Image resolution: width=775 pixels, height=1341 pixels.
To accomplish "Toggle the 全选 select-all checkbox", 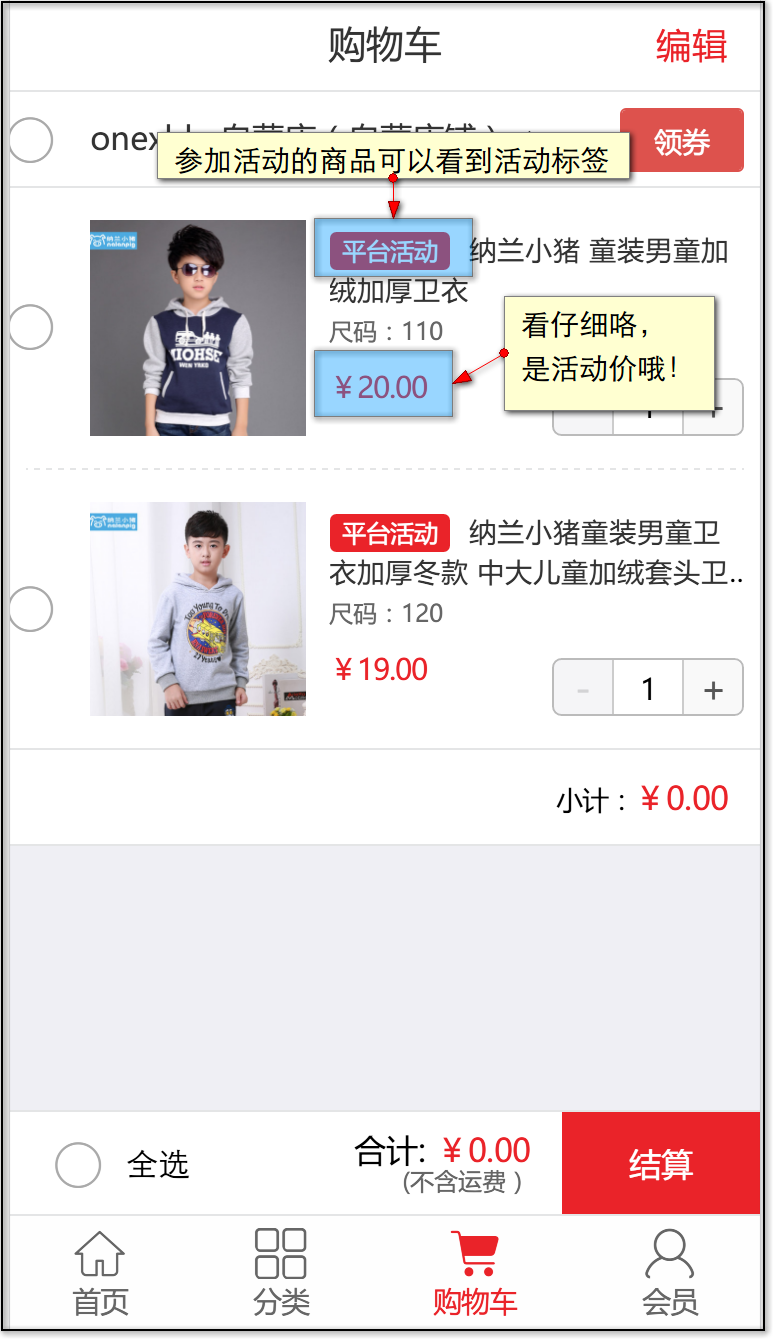I will coord(78,1165).
